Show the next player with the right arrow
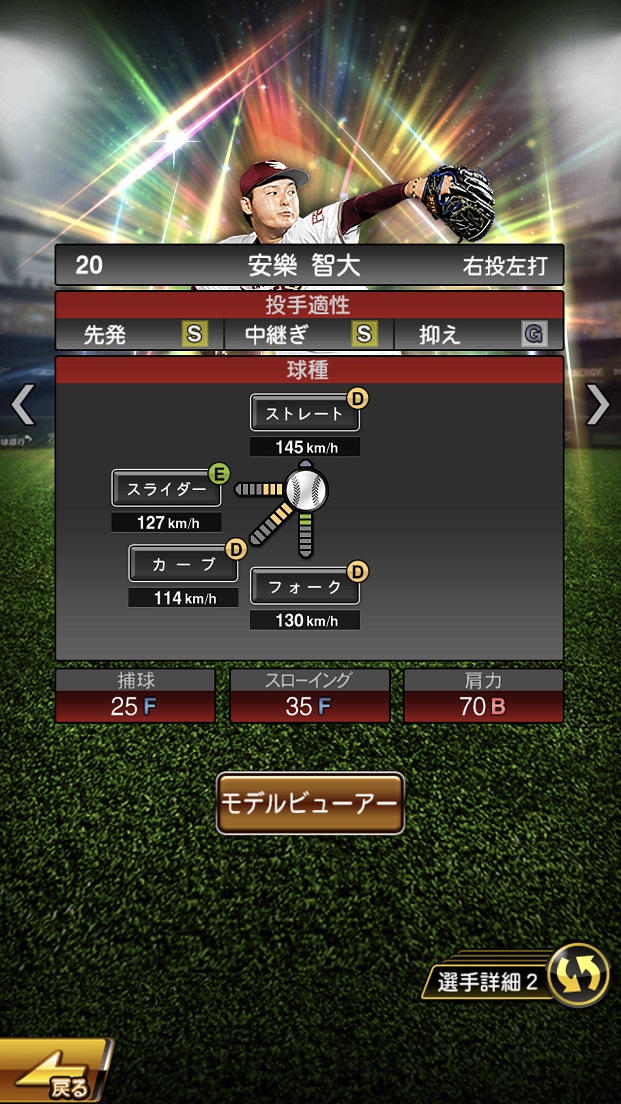621x1104 pixels. point(598,405)
